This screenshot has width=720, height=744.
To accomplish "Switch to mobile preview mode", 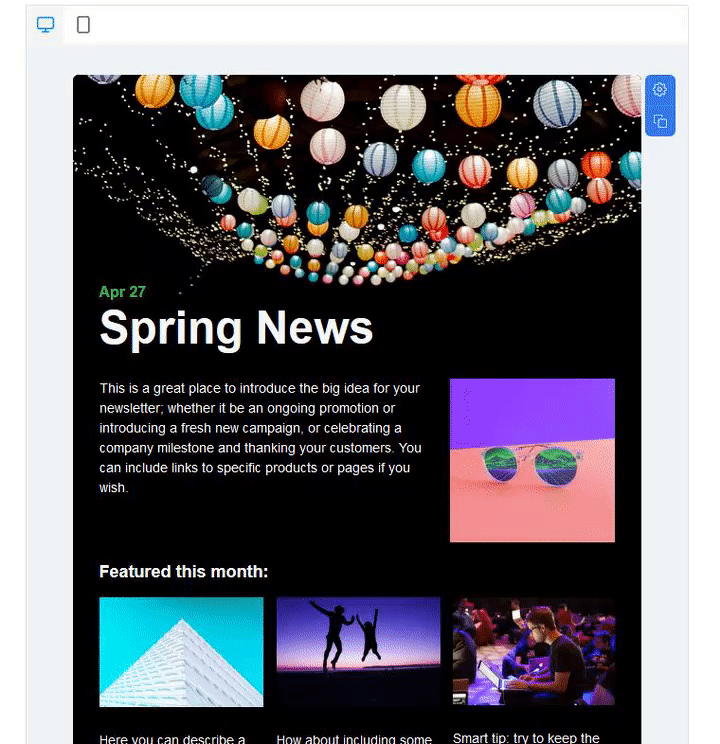I will click(83, 25).
